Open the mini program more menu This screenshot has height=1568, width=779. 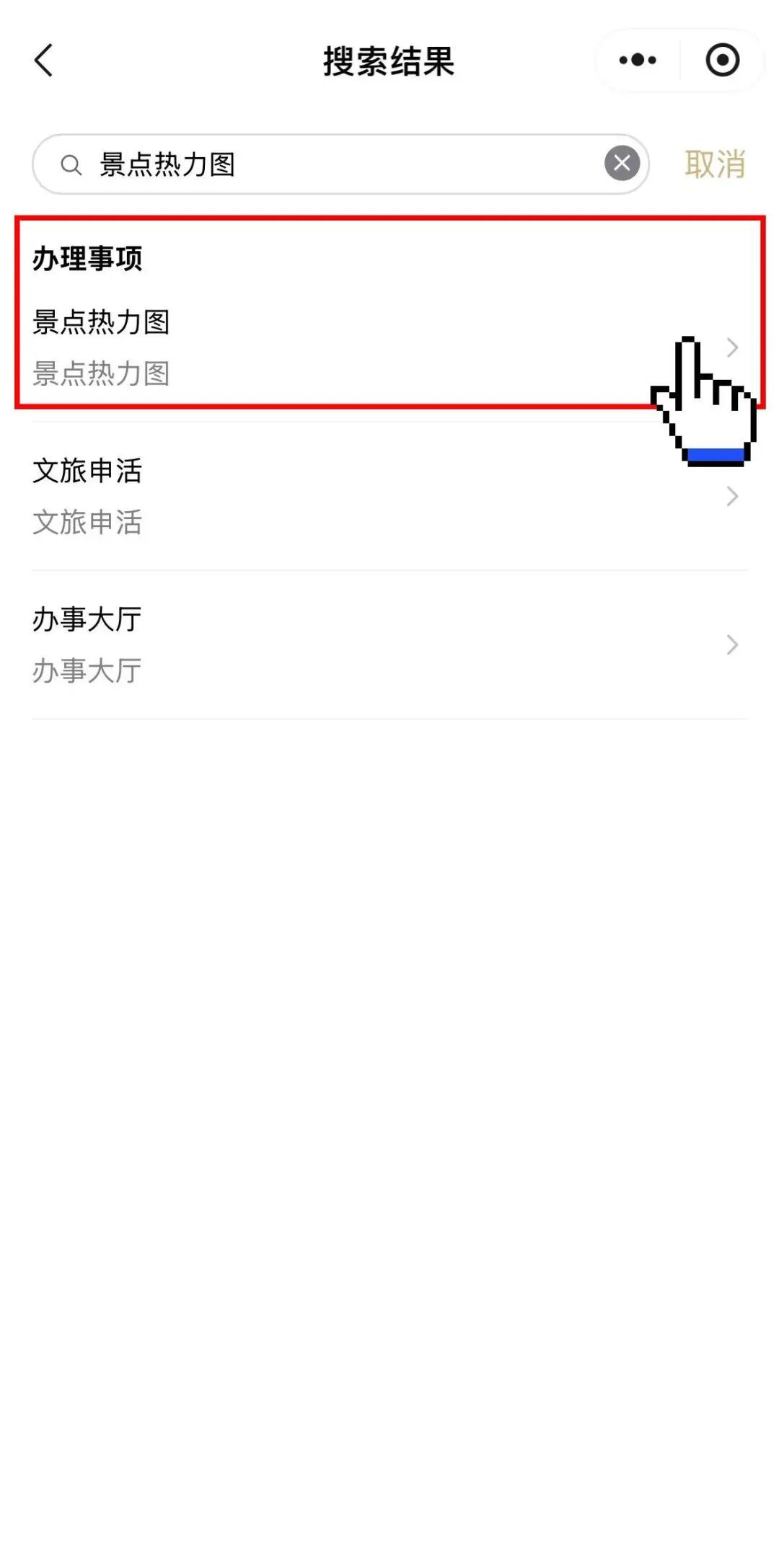[x=638, y=61]
